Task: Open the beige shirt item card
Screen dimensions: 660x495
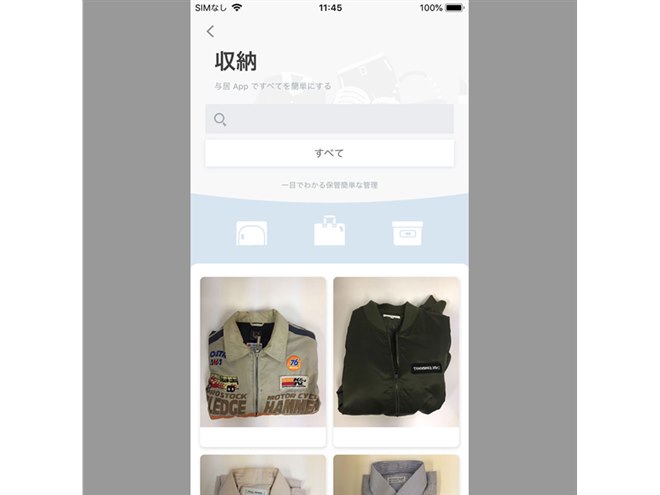Action: tap(263, 474)
